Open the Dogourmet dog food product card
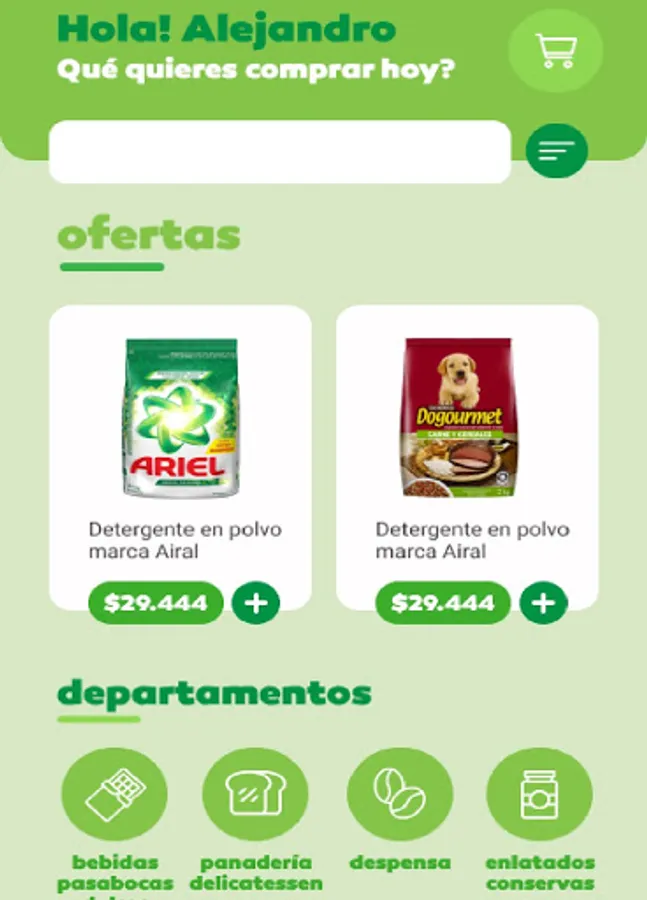This screenshot has width=647, height=900. (467, 440)
